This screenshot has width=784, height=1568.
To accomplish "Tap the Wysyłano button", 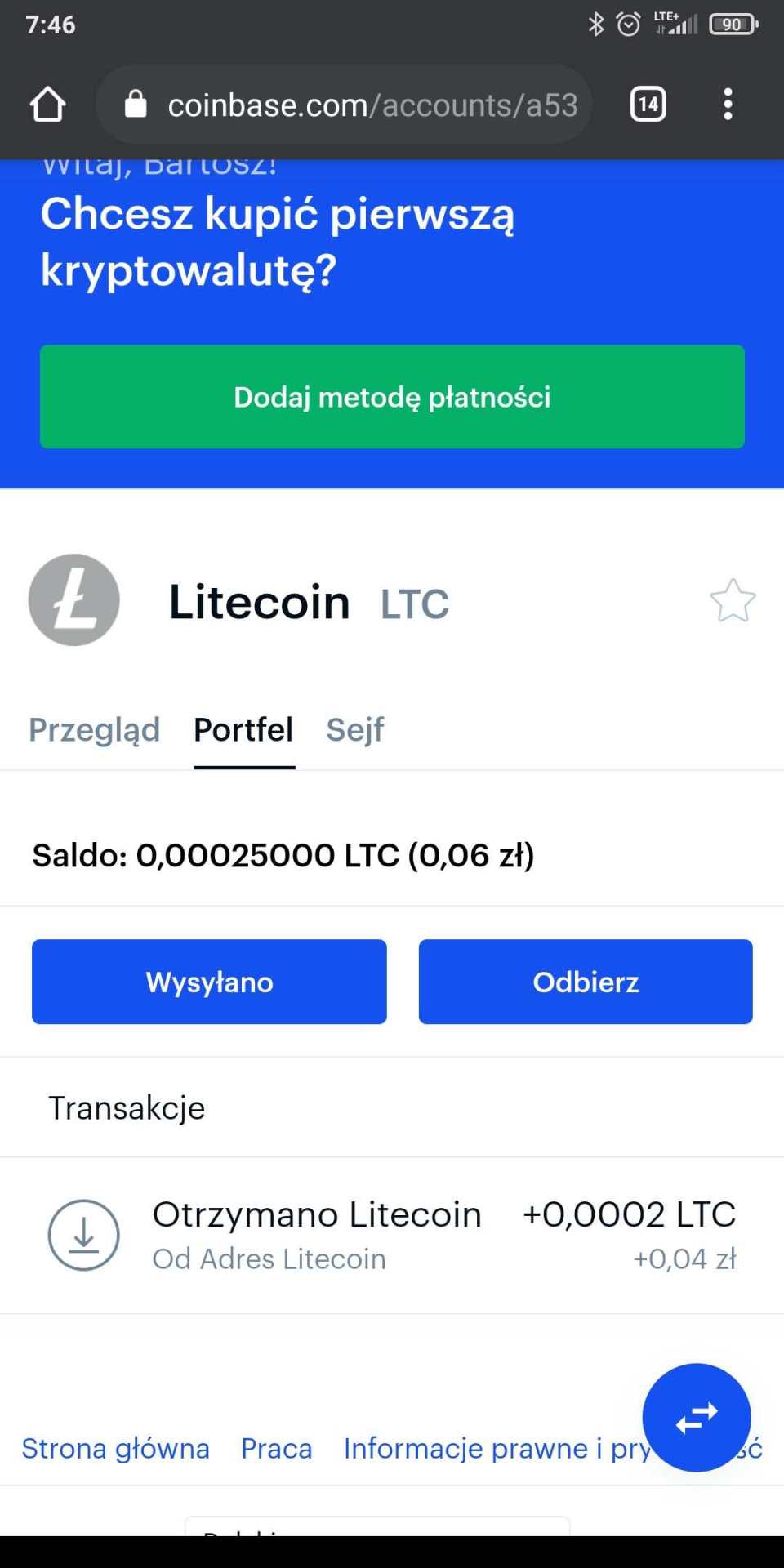I will click(208, 982).
